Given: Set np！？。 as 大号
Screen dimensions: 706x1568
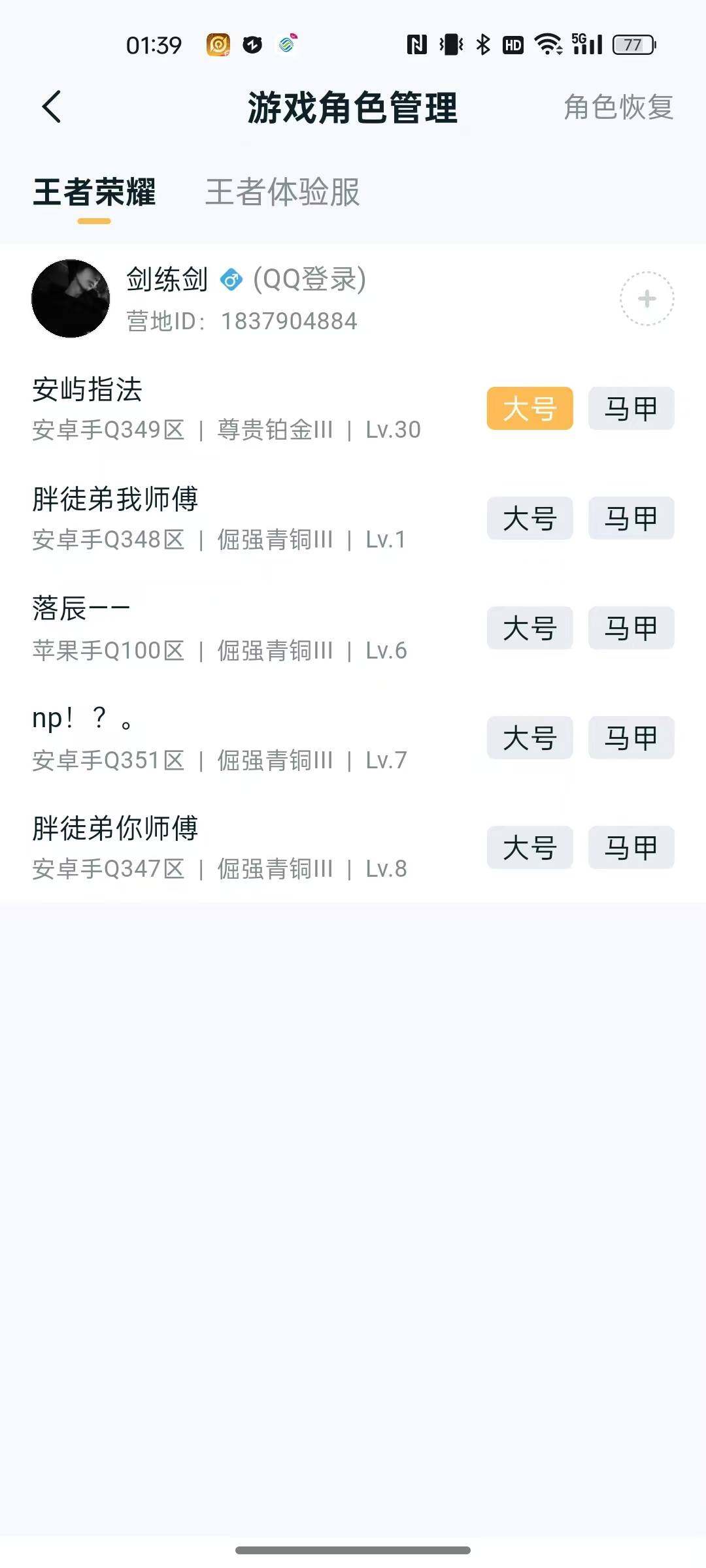Looking at the screenshot, I should (x=529, y=738).
